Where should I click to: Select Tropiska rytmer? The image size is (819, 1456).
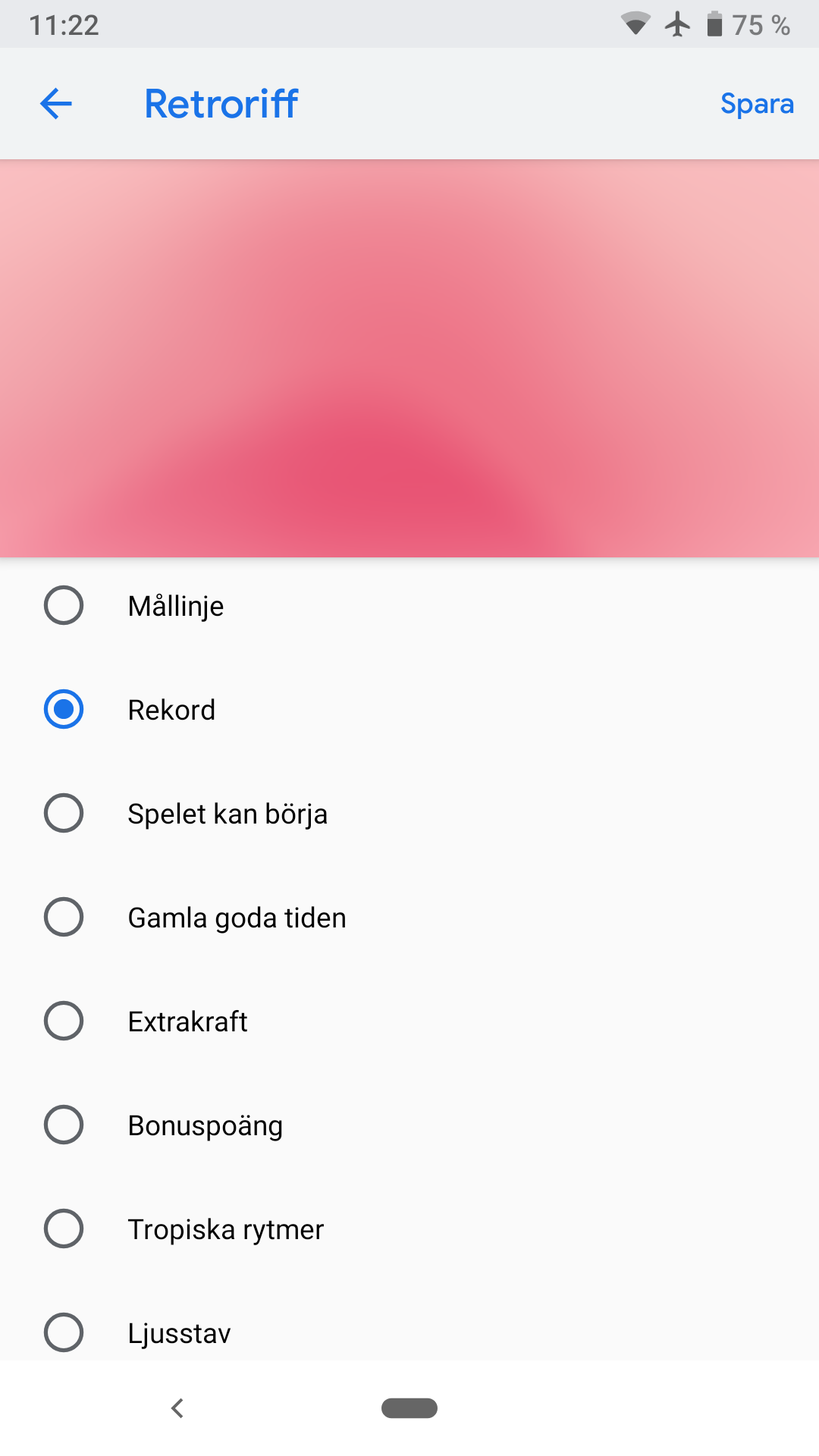click(x=409, y=1229)
